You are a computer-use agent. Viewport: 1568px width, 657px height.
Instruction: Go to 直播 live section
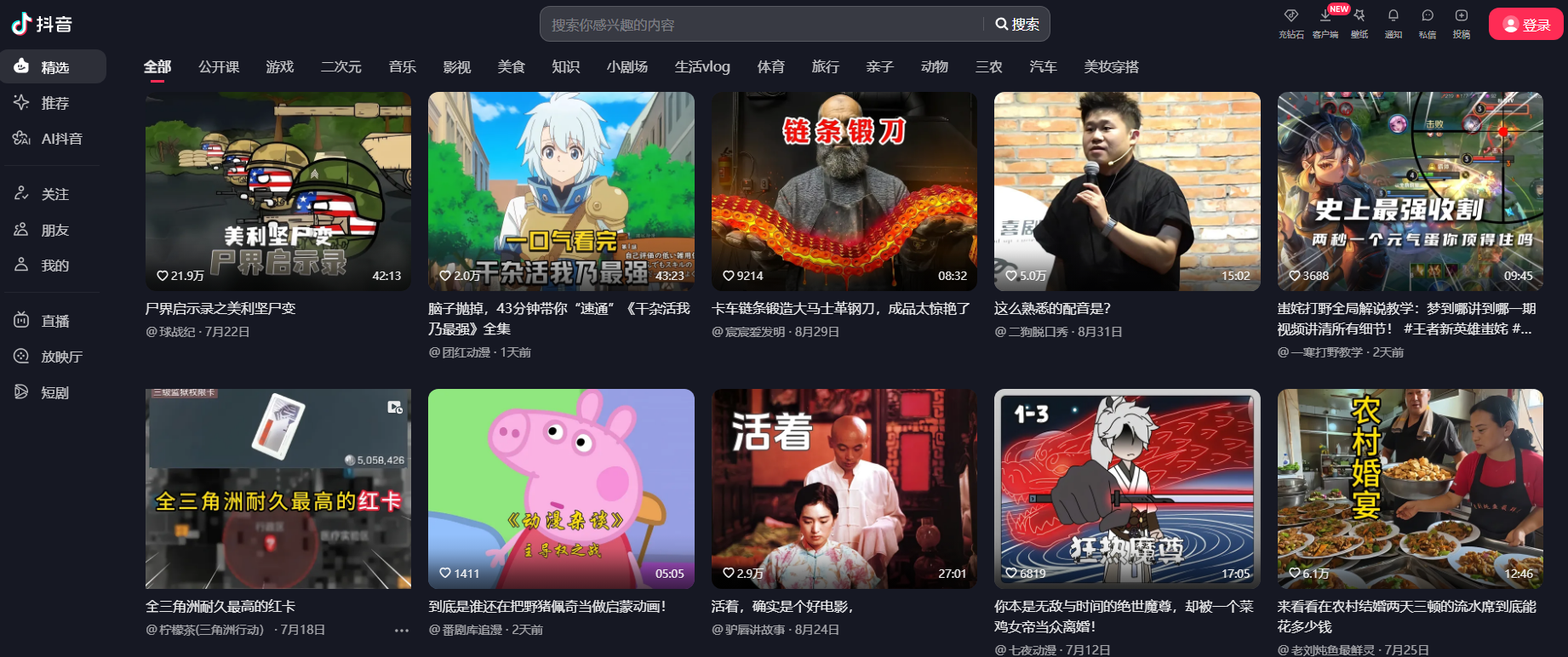(x=54, y=321)
